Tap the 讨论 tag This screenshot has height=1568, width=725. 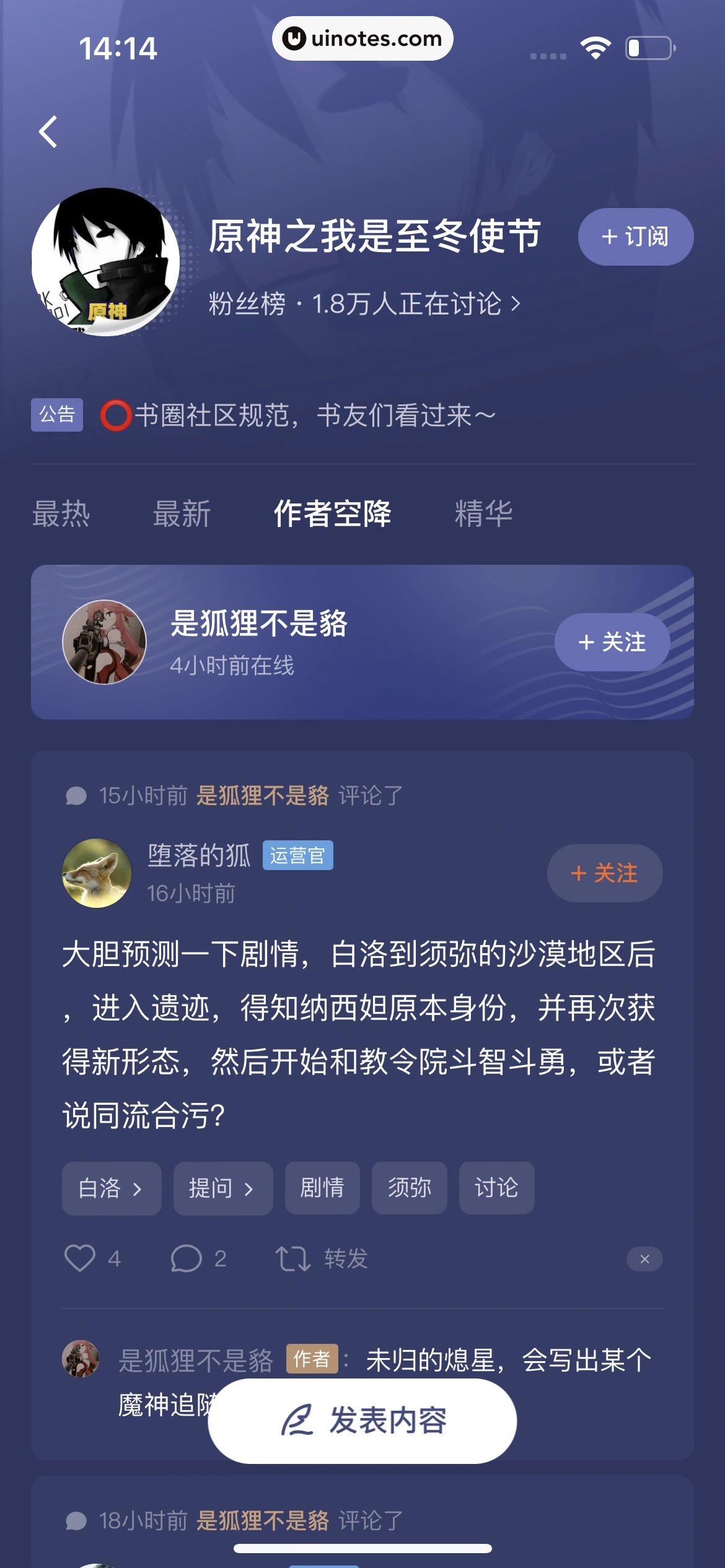496,1188
